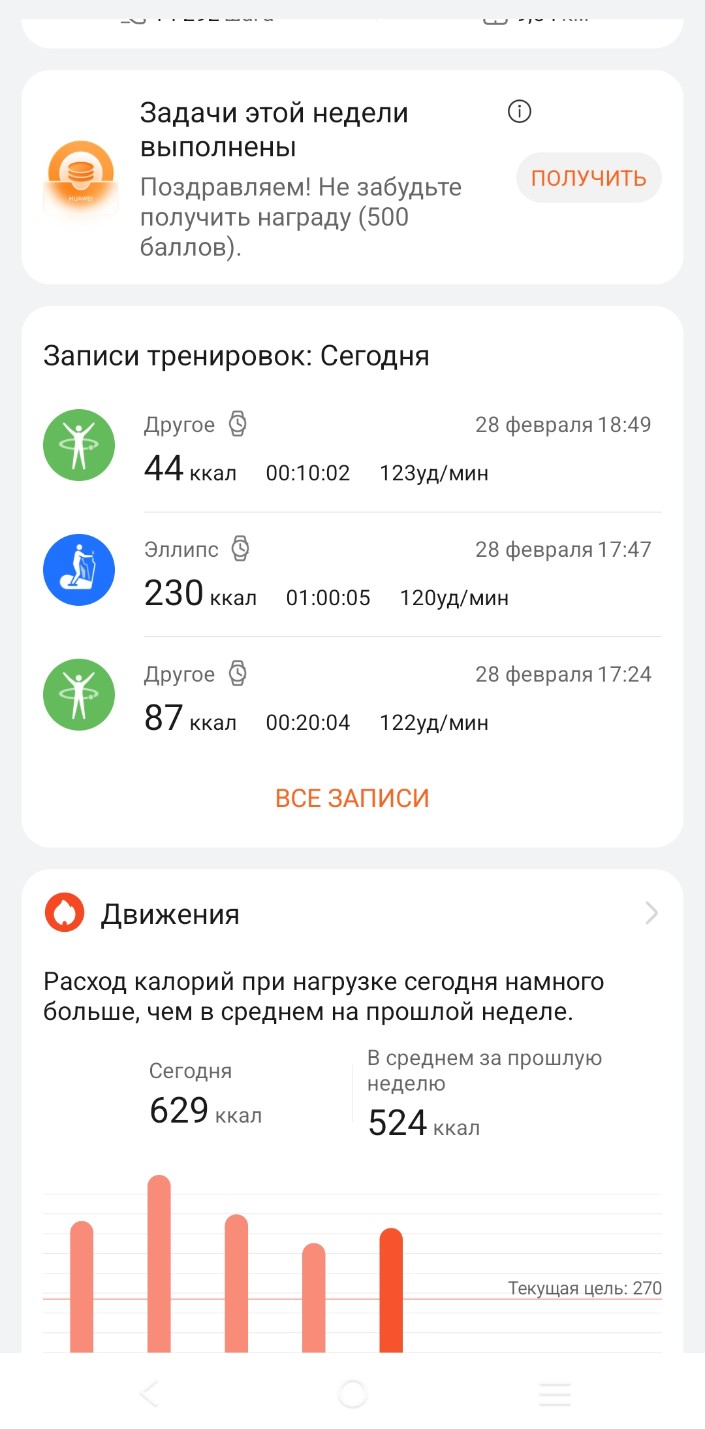
Task: Open recent apps from navigation bar
Action: tap(554, 1393)
